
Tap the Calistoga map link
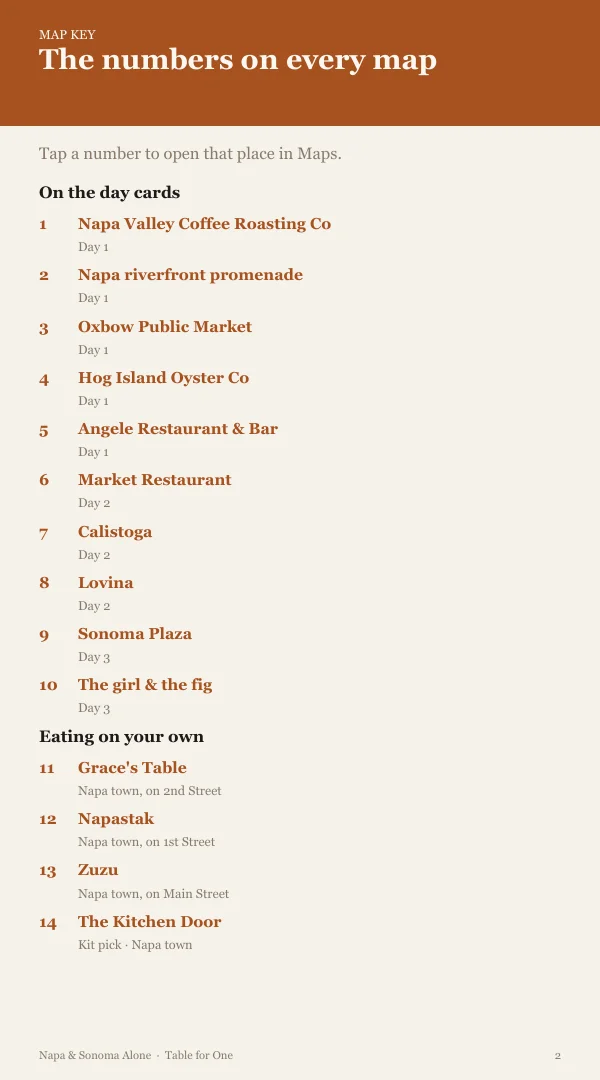pos(114,532)
